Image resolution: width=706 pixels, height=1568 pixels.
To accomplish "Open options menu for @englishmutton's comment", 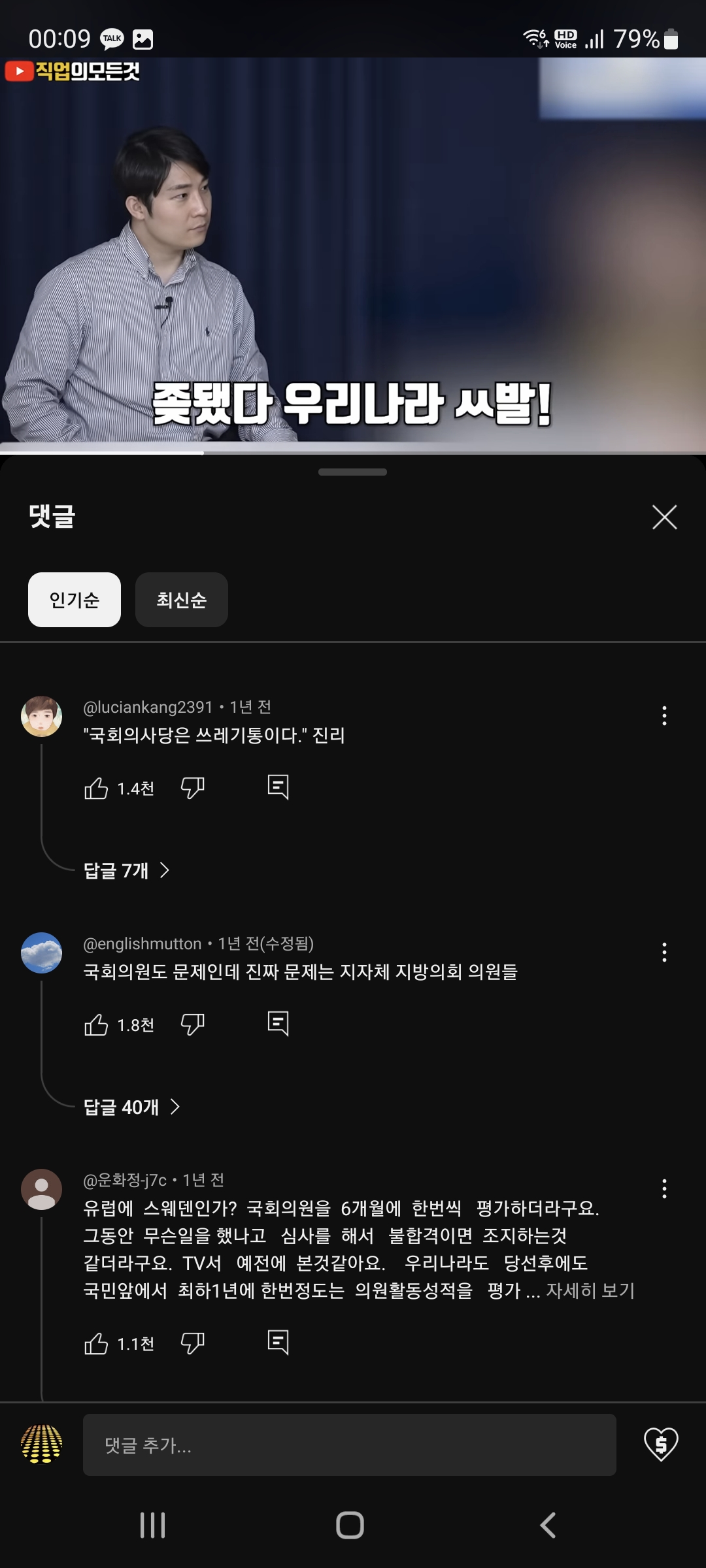I will pyautogui.click(x=664, y=953).
